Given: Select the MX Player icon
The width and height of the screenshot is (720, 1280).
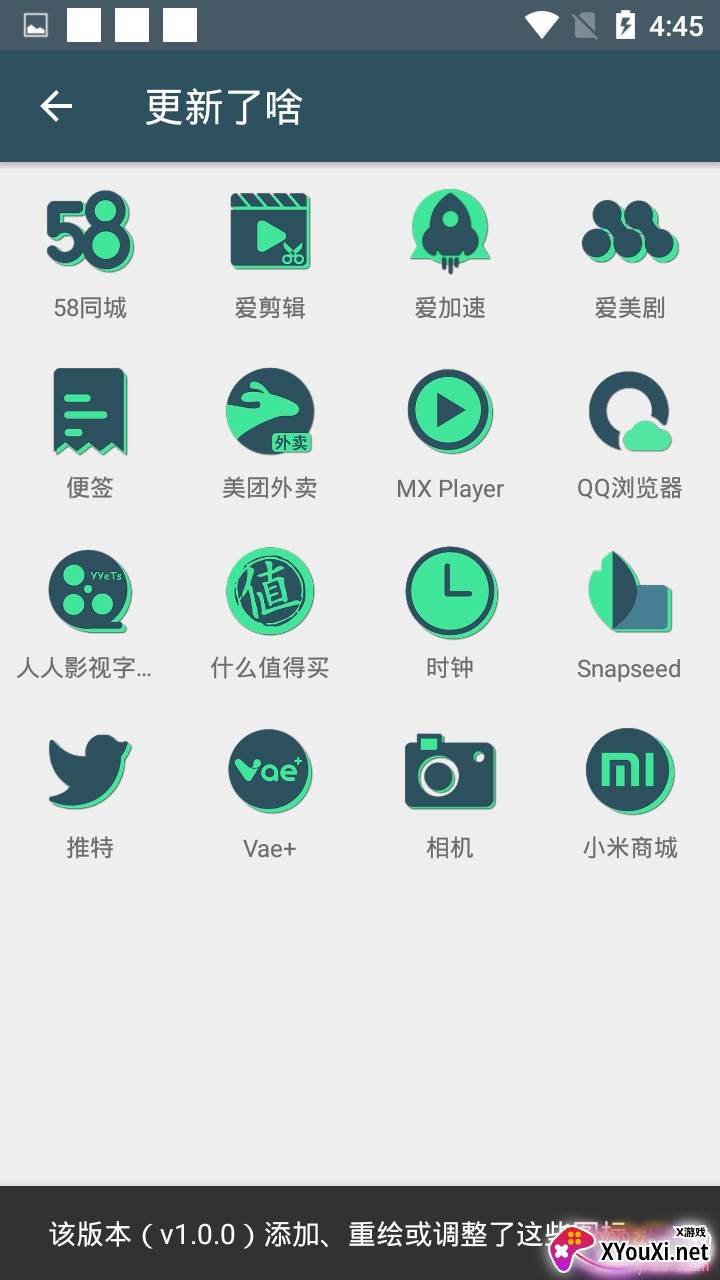Looking at the screenshot, I should pos(450,412).
